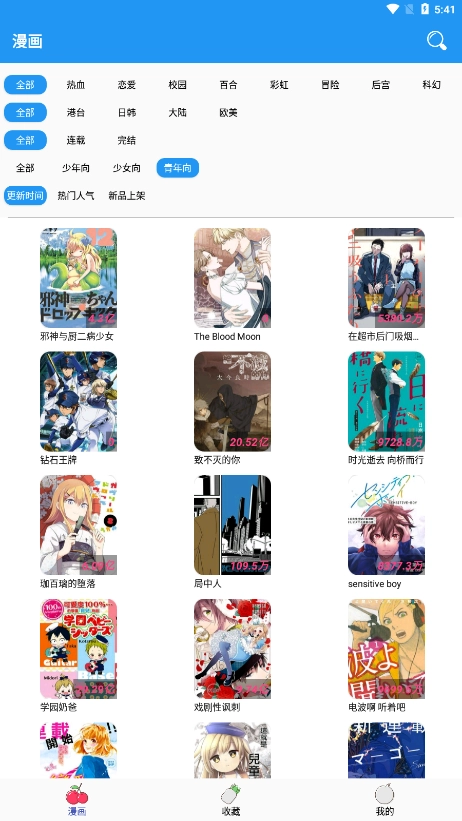Open 钻石王牌 comic
The image size is (462, 821).
(79, 408)
